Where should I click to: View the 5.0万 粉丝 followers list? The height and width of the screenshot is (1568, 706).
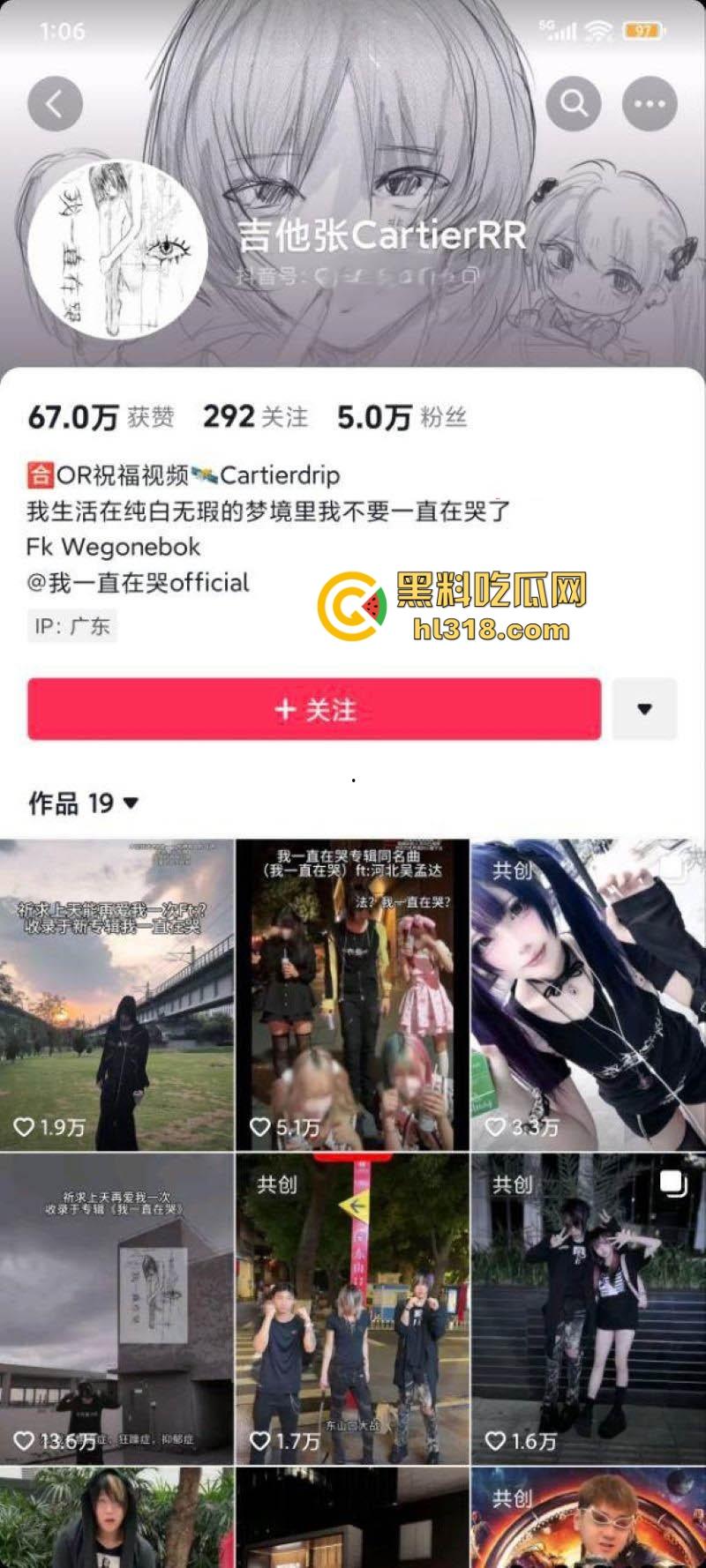tap(402, 416)
